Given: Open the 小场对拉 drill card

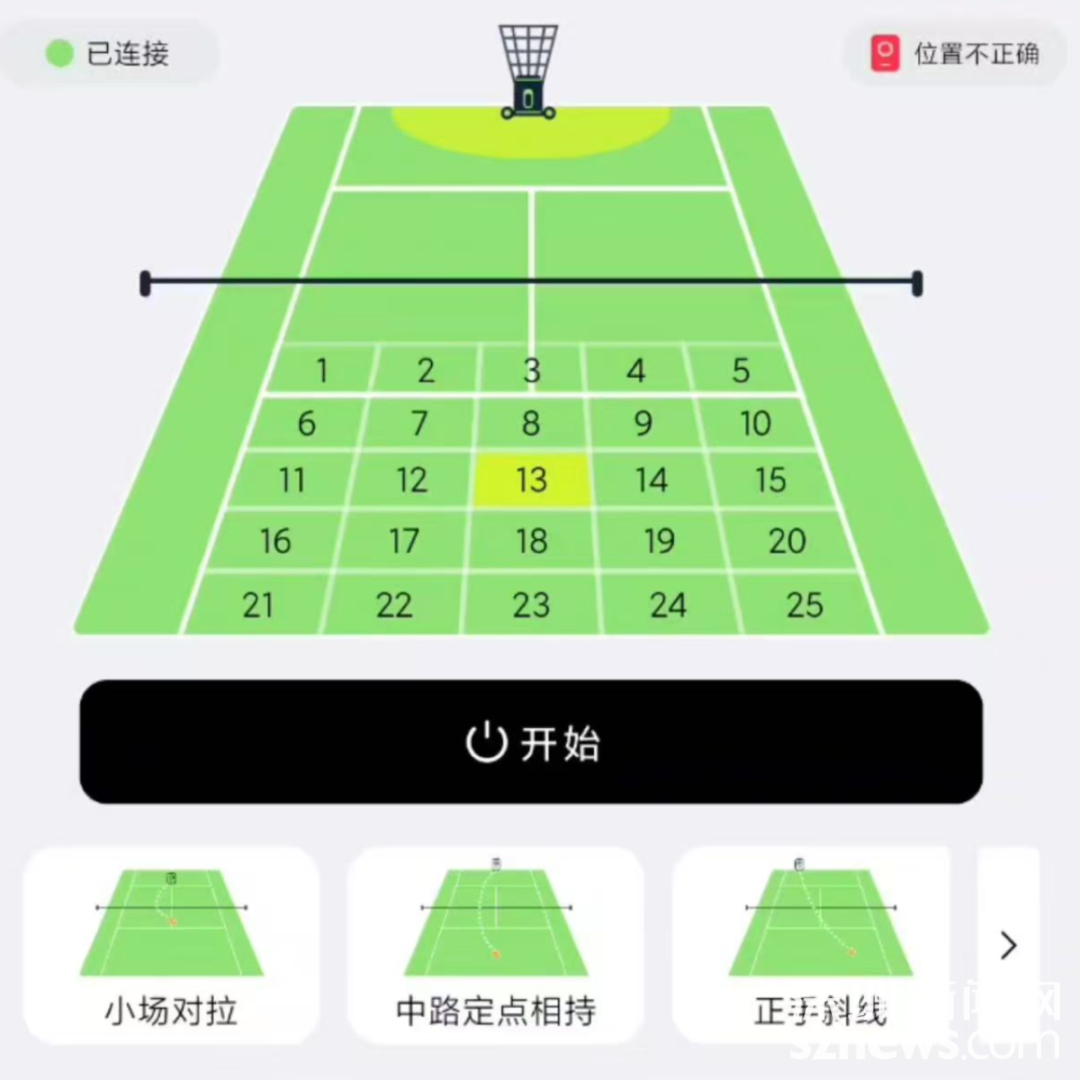Looking at the screenshot, I should 171,945.
